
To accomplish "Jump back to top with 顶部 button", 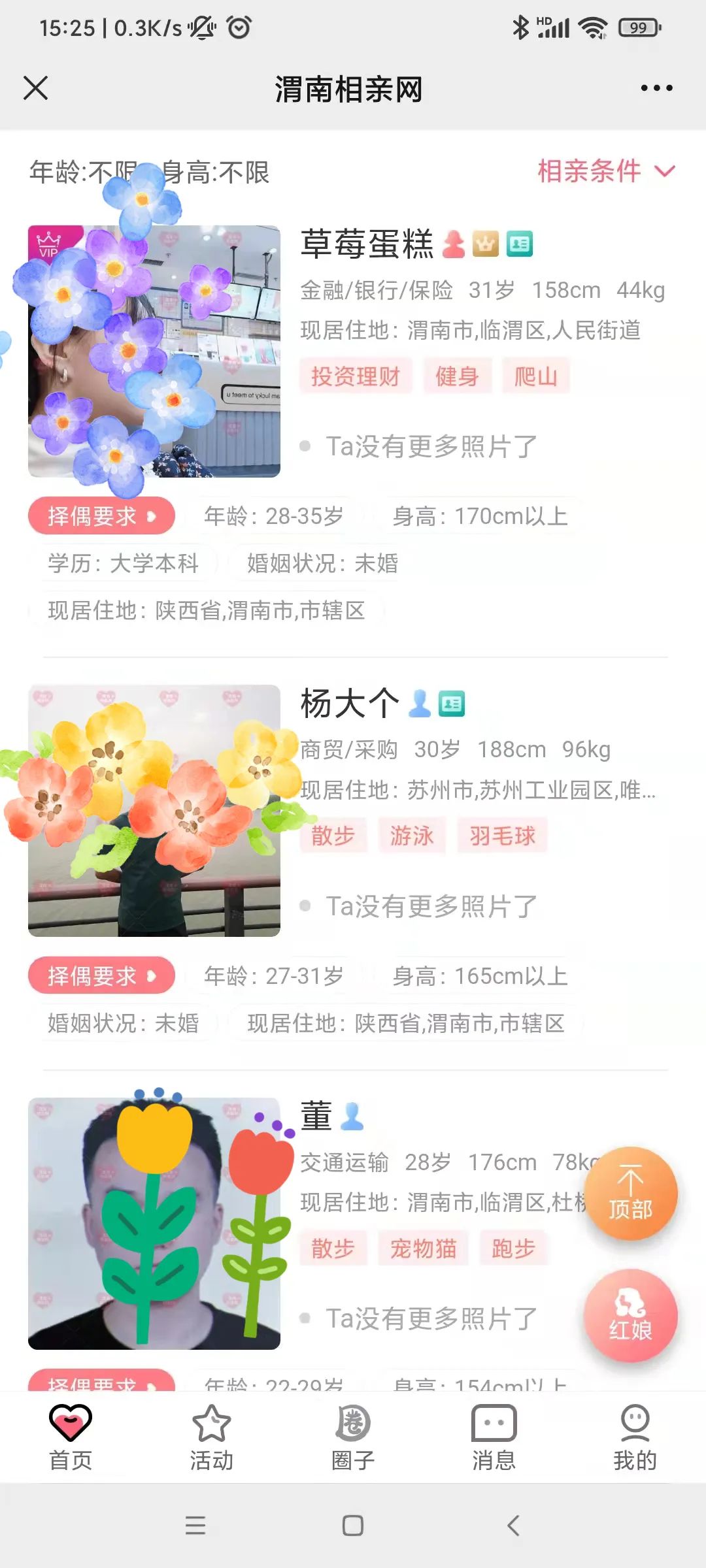I will click(x=630, y=1194).
